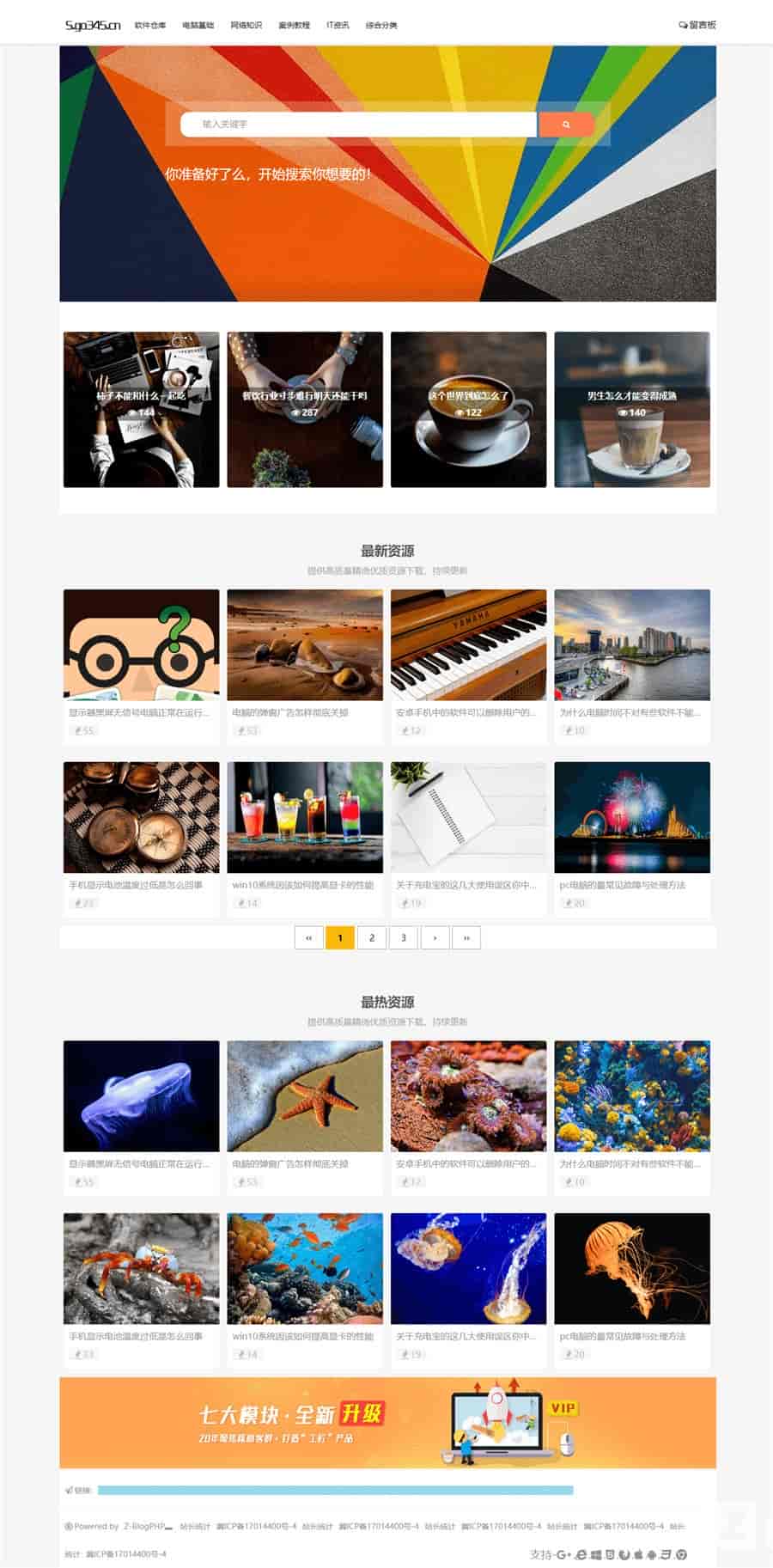
Task: Jump to the last page with »
Action: (466, 937)
